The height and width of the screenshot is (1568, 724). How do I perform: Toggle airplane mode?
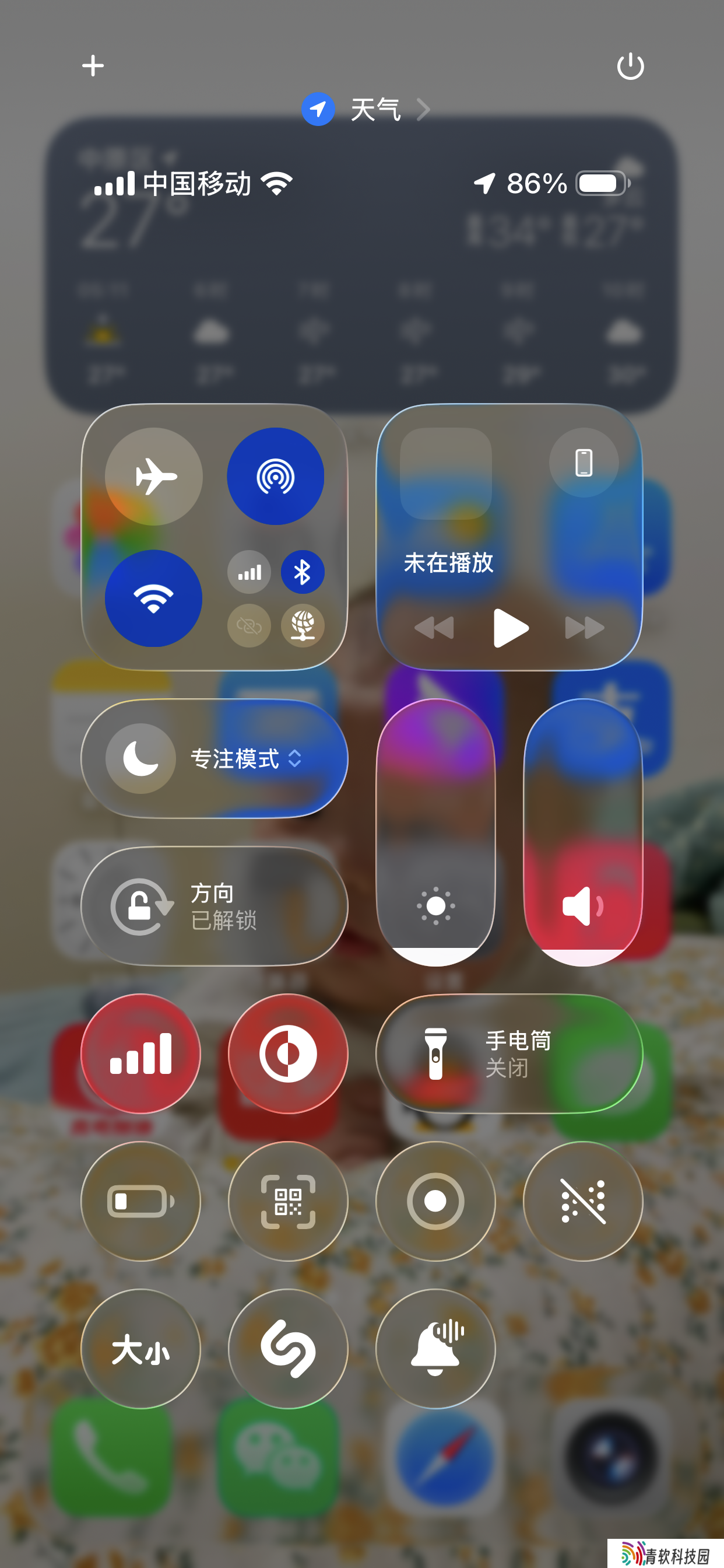[154, 477]
